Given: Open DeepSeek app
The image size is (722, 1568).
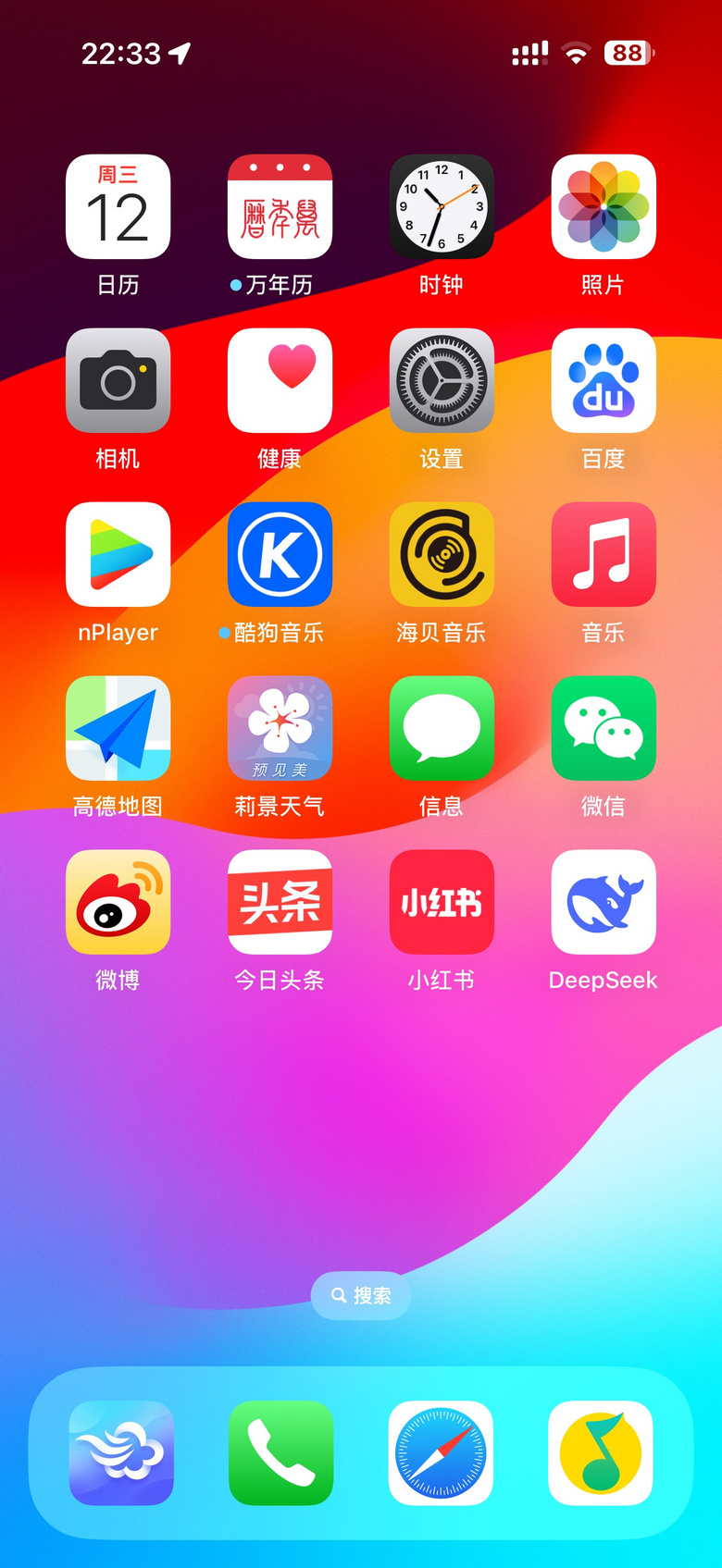Looking at the screenshot, I should coord(604,903).
